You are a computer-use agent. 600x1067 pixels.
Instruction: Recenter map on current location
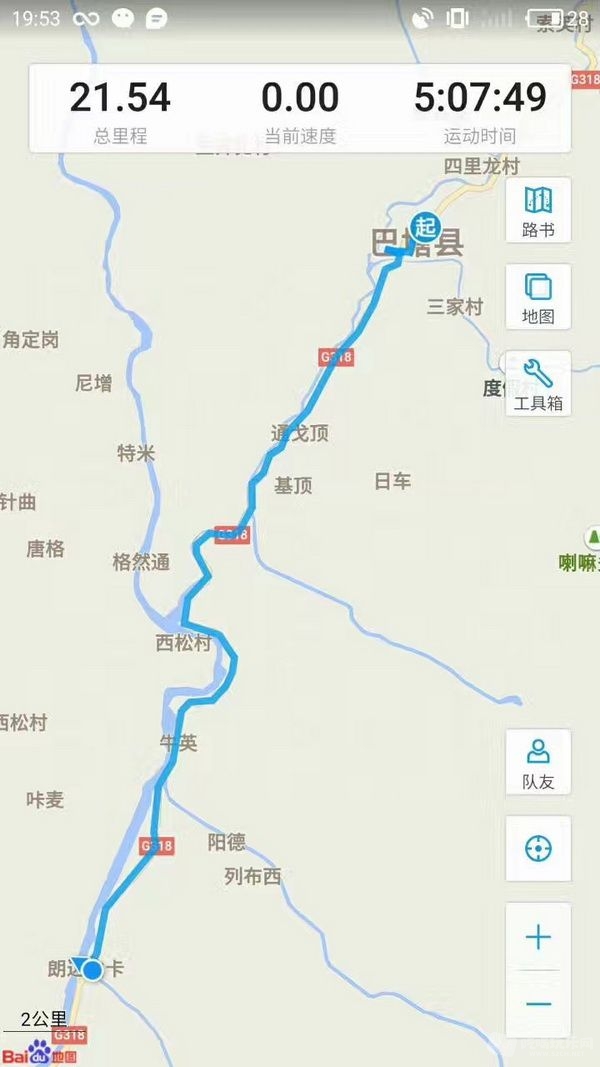tap(538, 849)
